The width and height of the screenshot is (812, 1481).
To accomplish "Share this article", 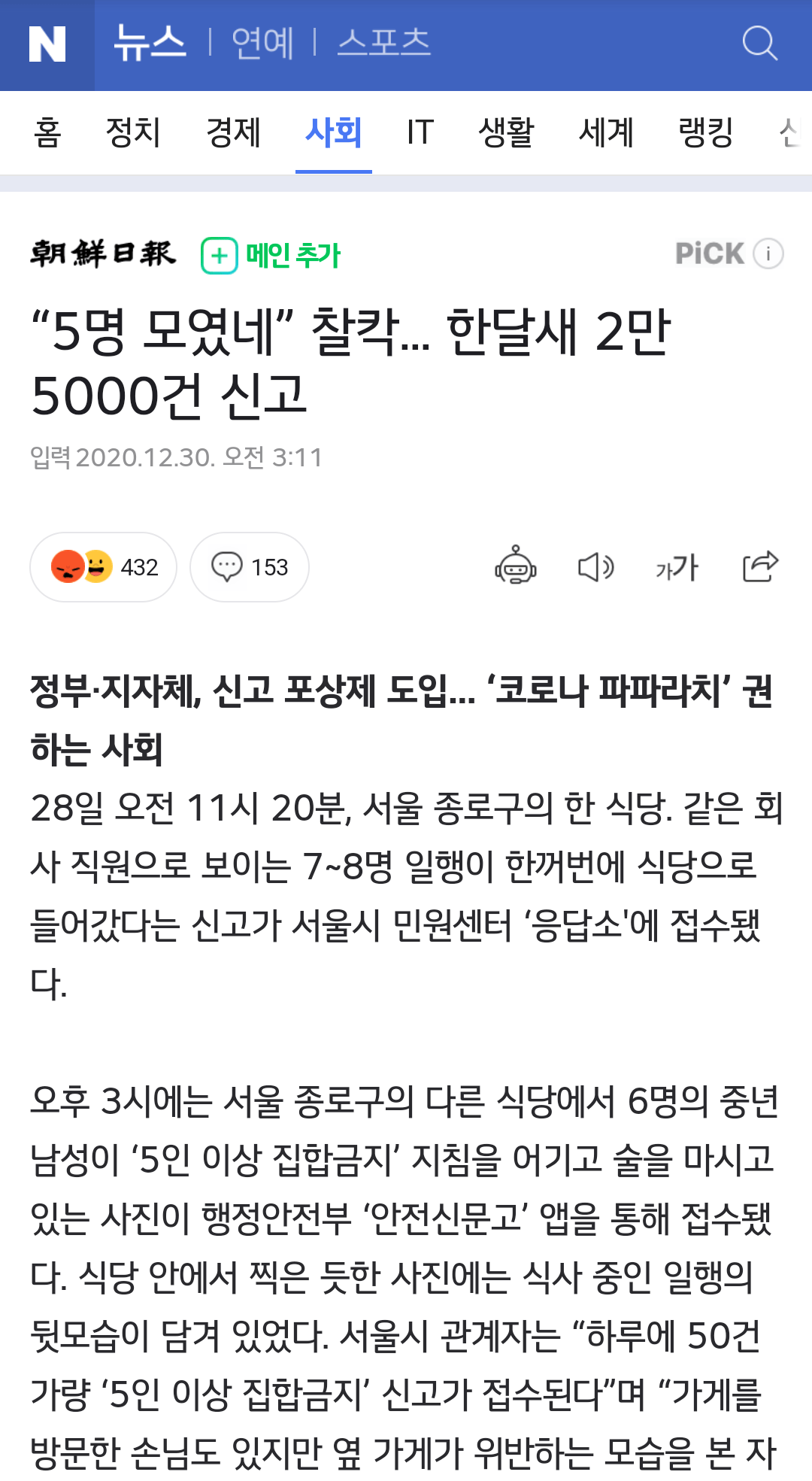I will (759, 566).
